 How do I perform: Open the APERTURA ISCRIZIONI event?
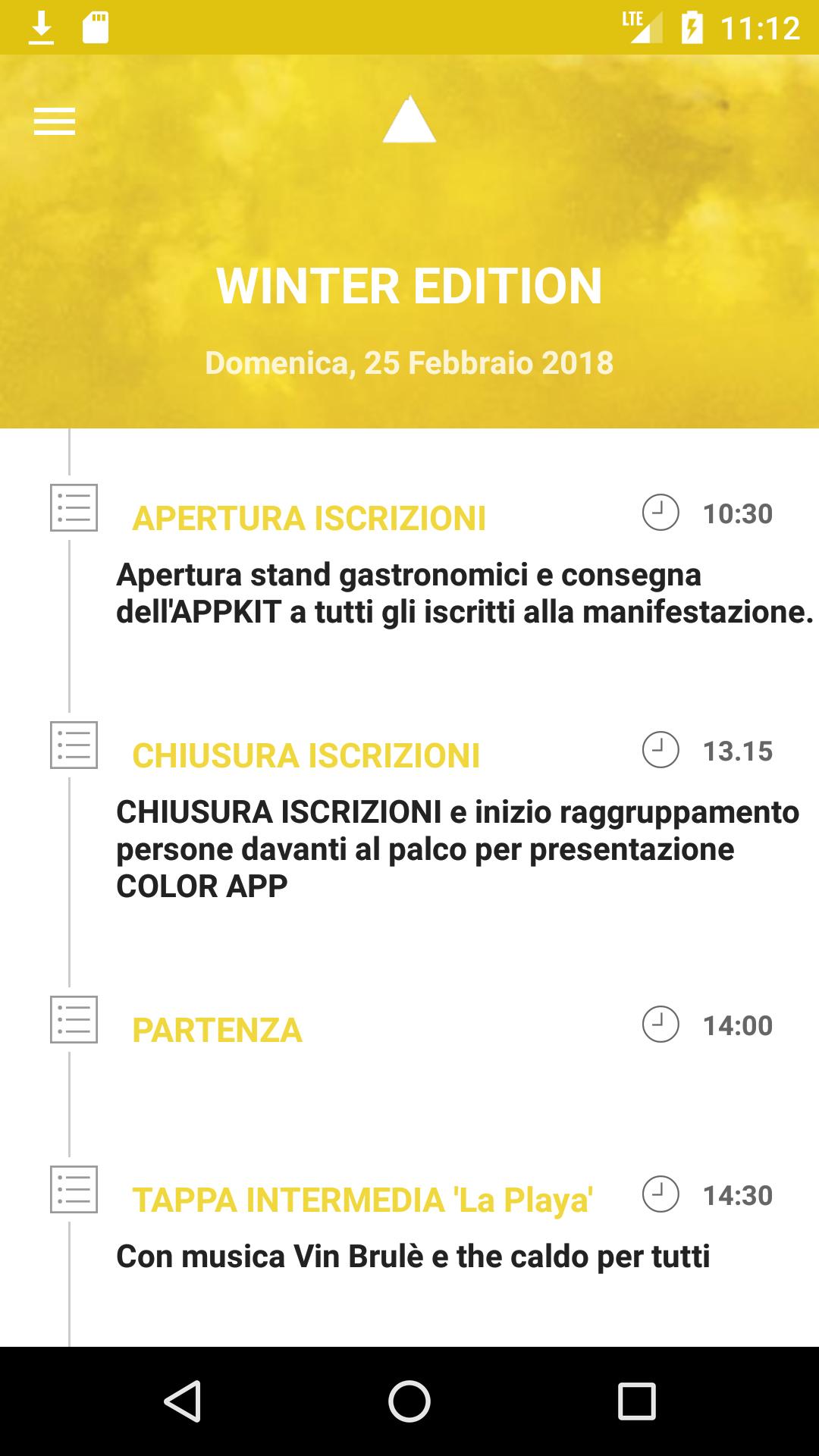(x=309, y=519)
